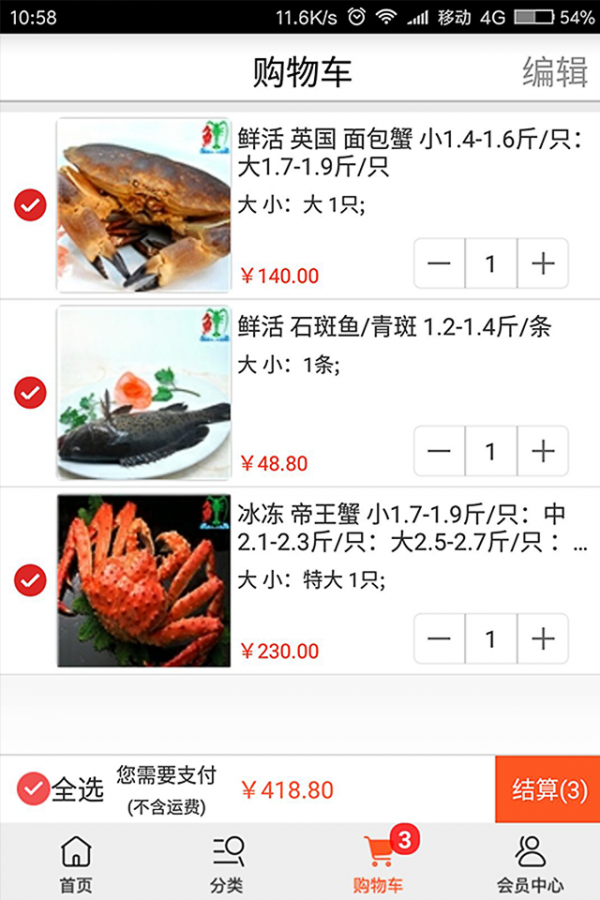Open the 会员中心 tab
Viewport: 600px width, 900px height.
pos(530,863)
